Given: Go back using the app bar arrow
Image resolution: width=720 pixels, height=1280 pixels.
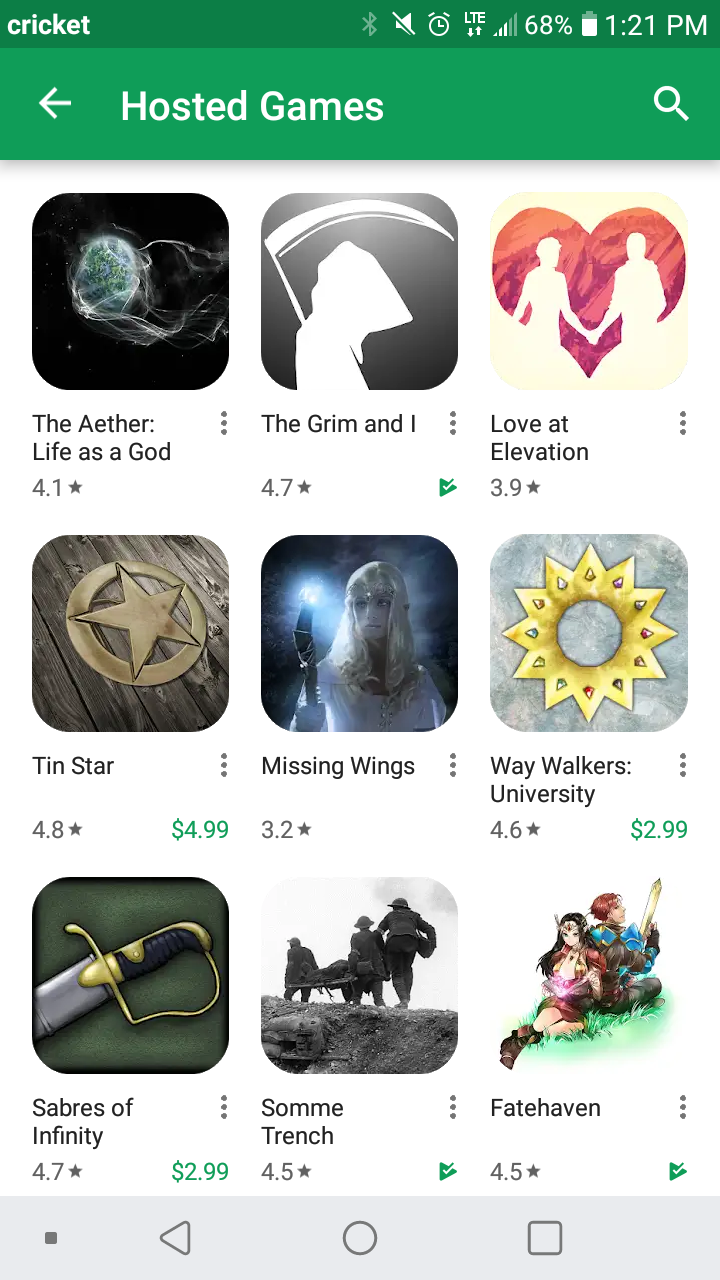Looking at the screenshot, I should (55, 104).
